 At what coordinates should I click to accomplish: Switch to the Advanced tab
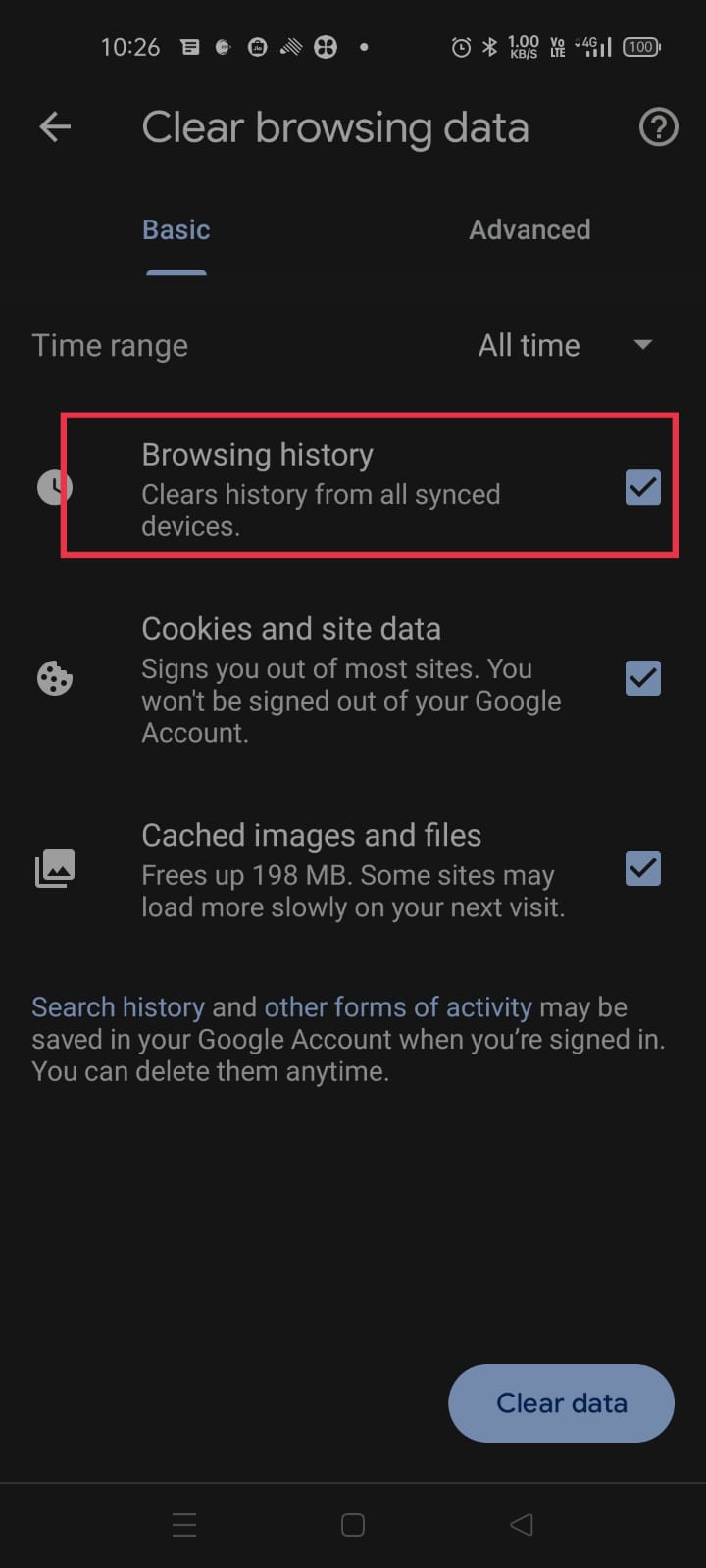[529, 230]
